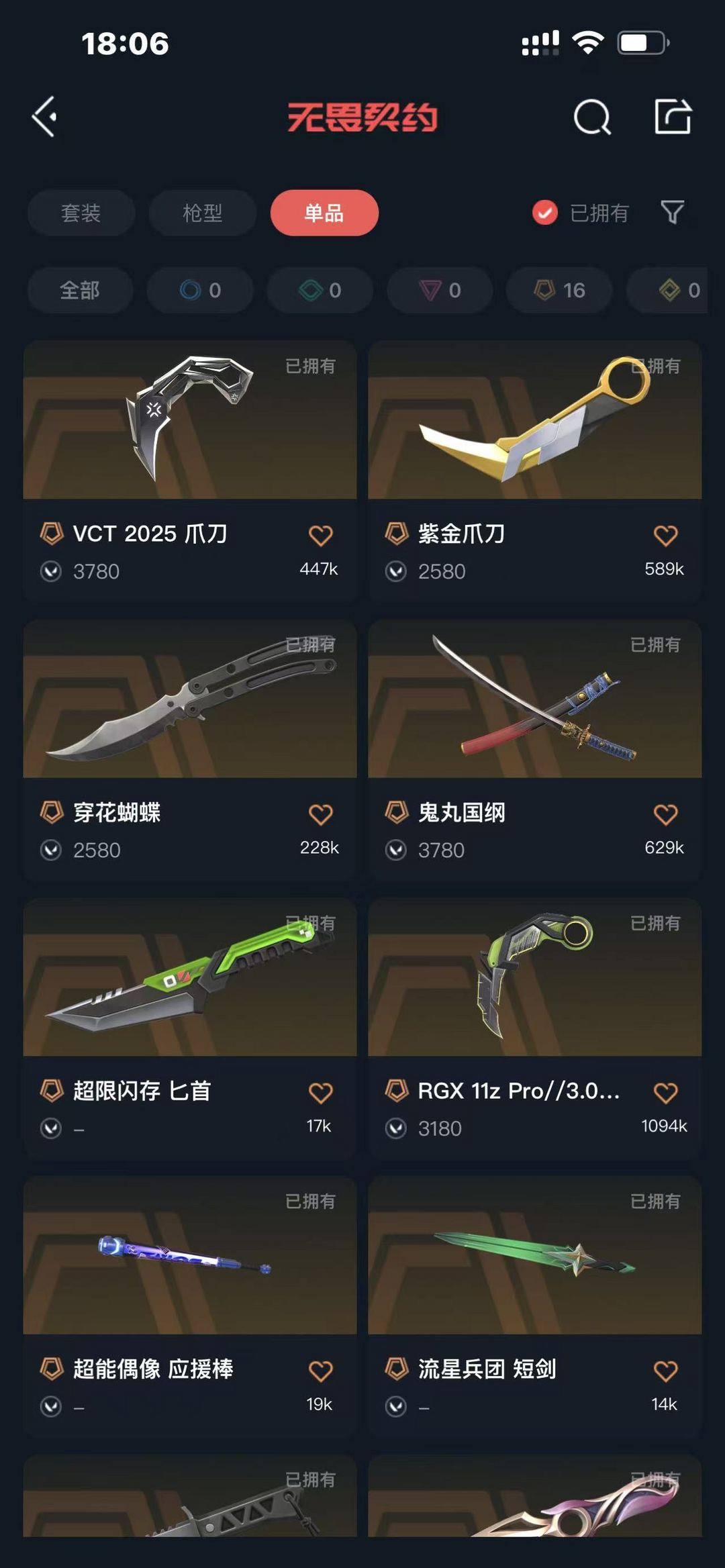Favorite the 鬼丸国纲 katana
Image resolution: width=725 pixels, height=1568 pixels.
(665, 814)
